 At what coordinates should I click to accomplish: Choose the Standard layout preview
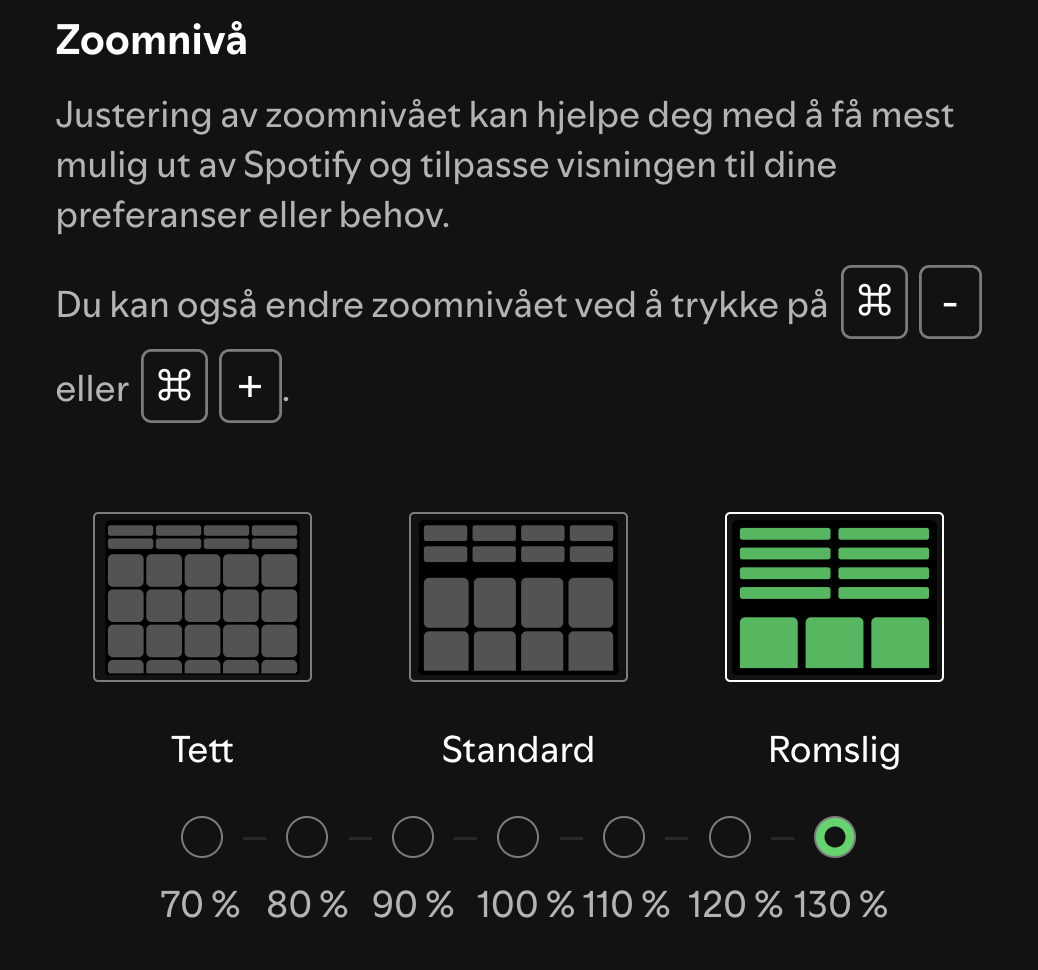click(x=518, y=597)
